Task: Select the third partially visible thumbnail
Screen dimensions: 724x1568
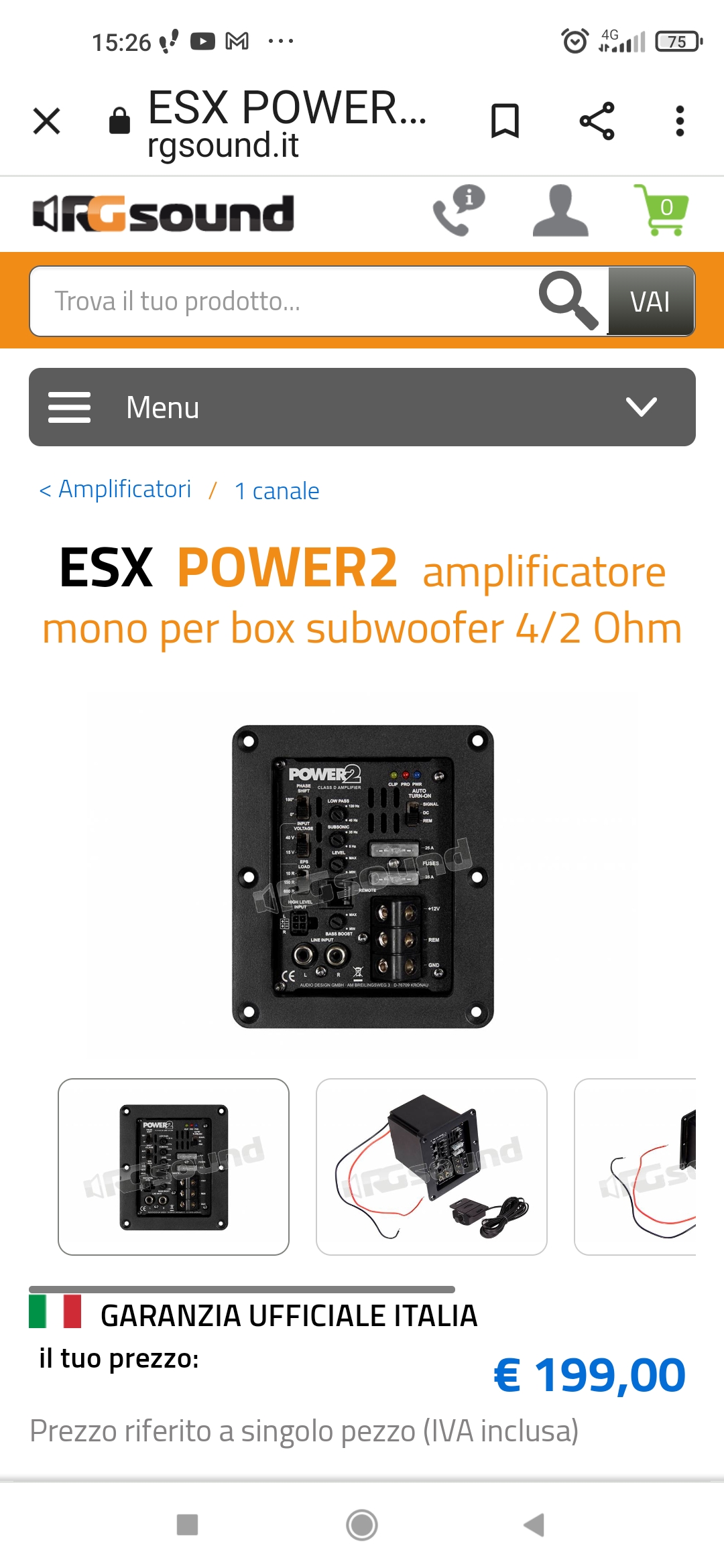Action: coord(636,1167)
